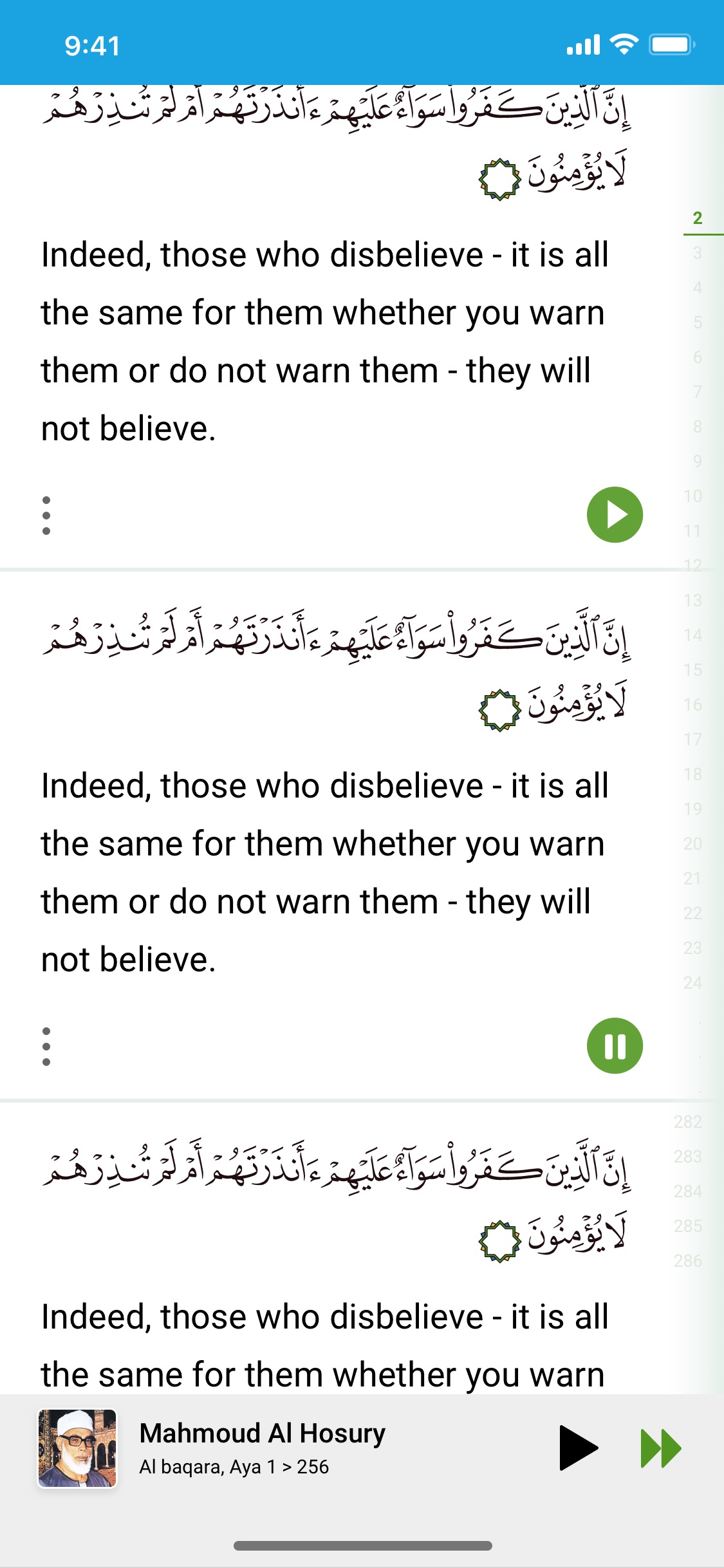Select verse 2 in the side index
Image resolution: width=724 pixels, height=1568 pixels.
pyautogui.click(x=698, y=218)
